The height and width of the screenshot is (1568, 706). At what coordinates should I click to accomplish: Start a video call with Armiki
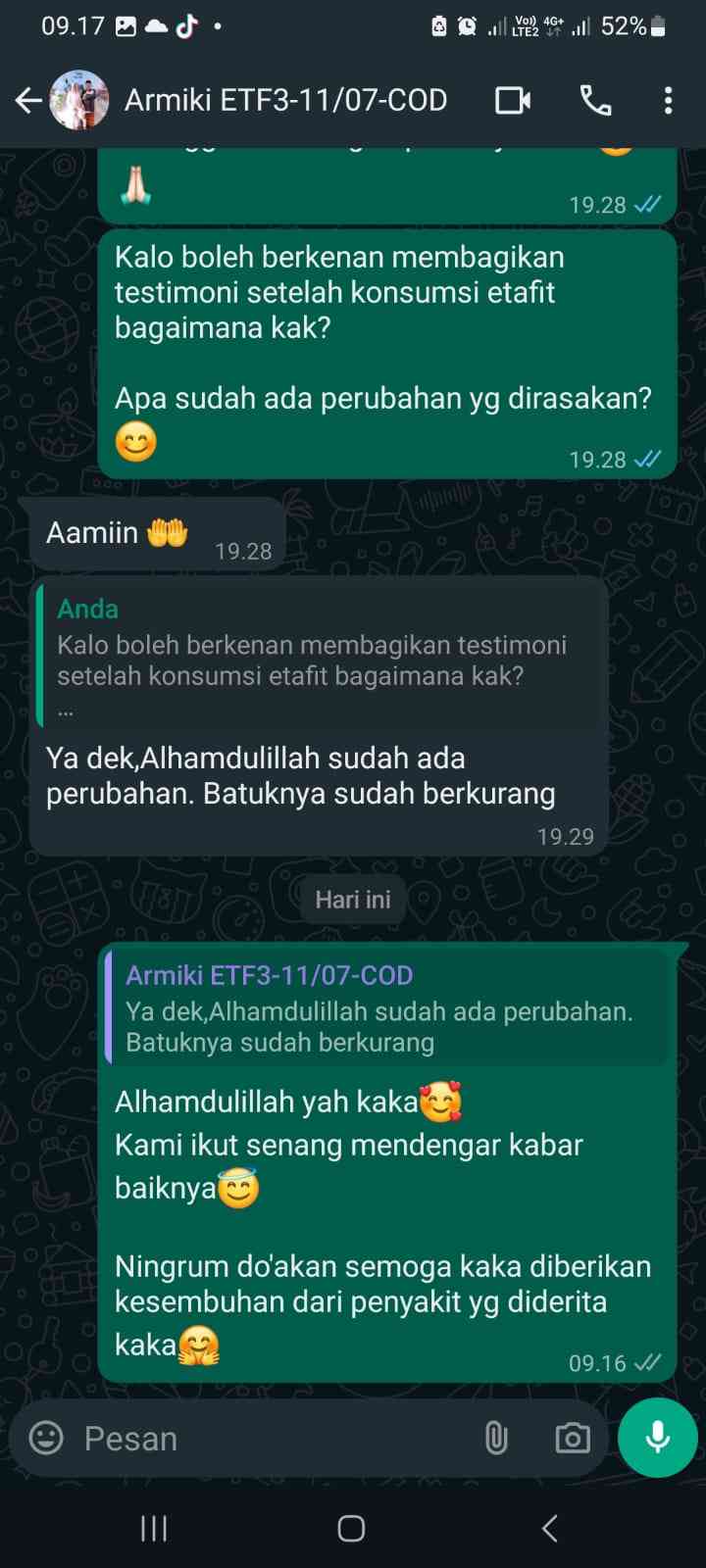513,100
